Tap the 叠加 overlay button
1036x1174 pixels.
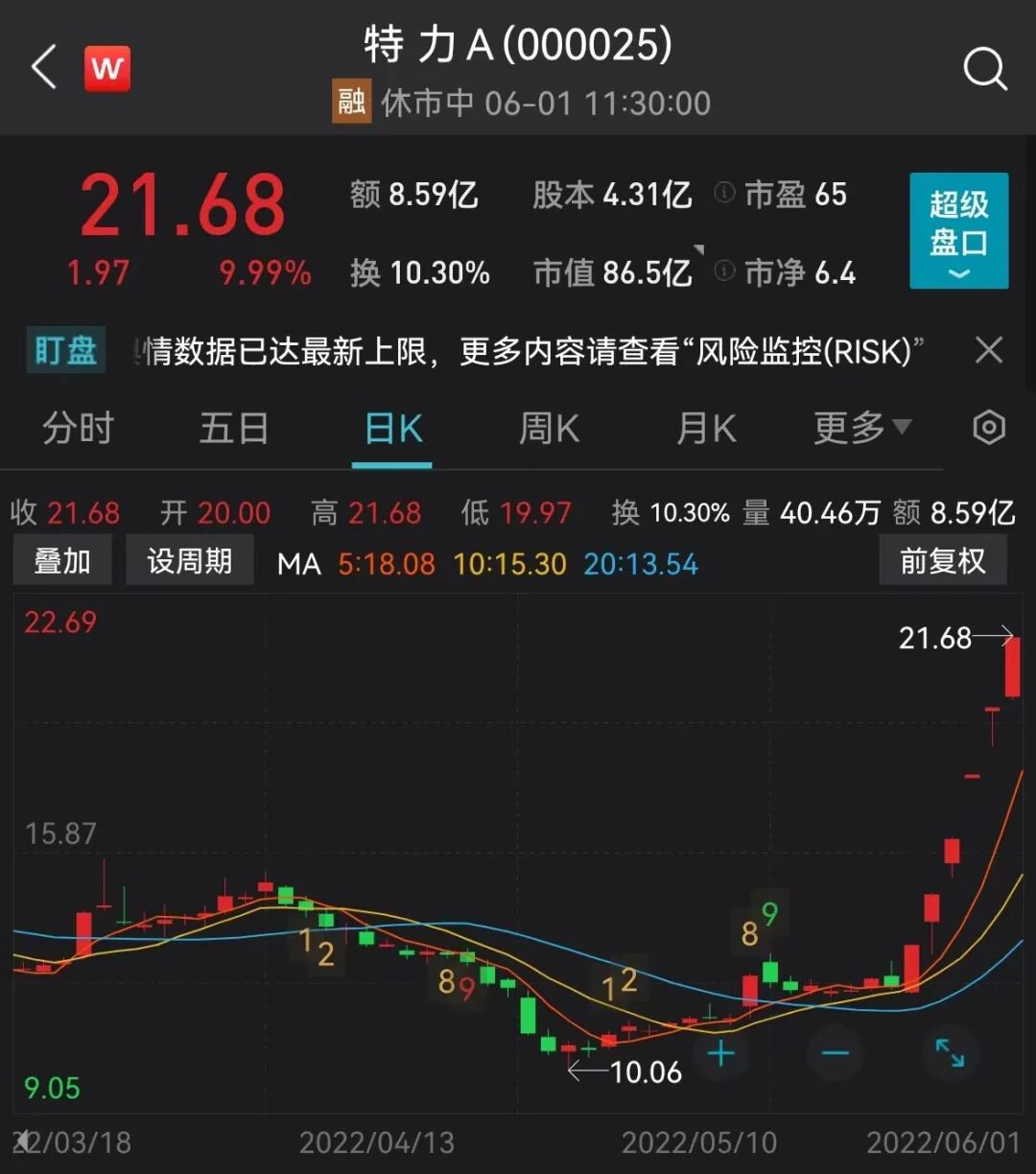(x=62, y=561)
